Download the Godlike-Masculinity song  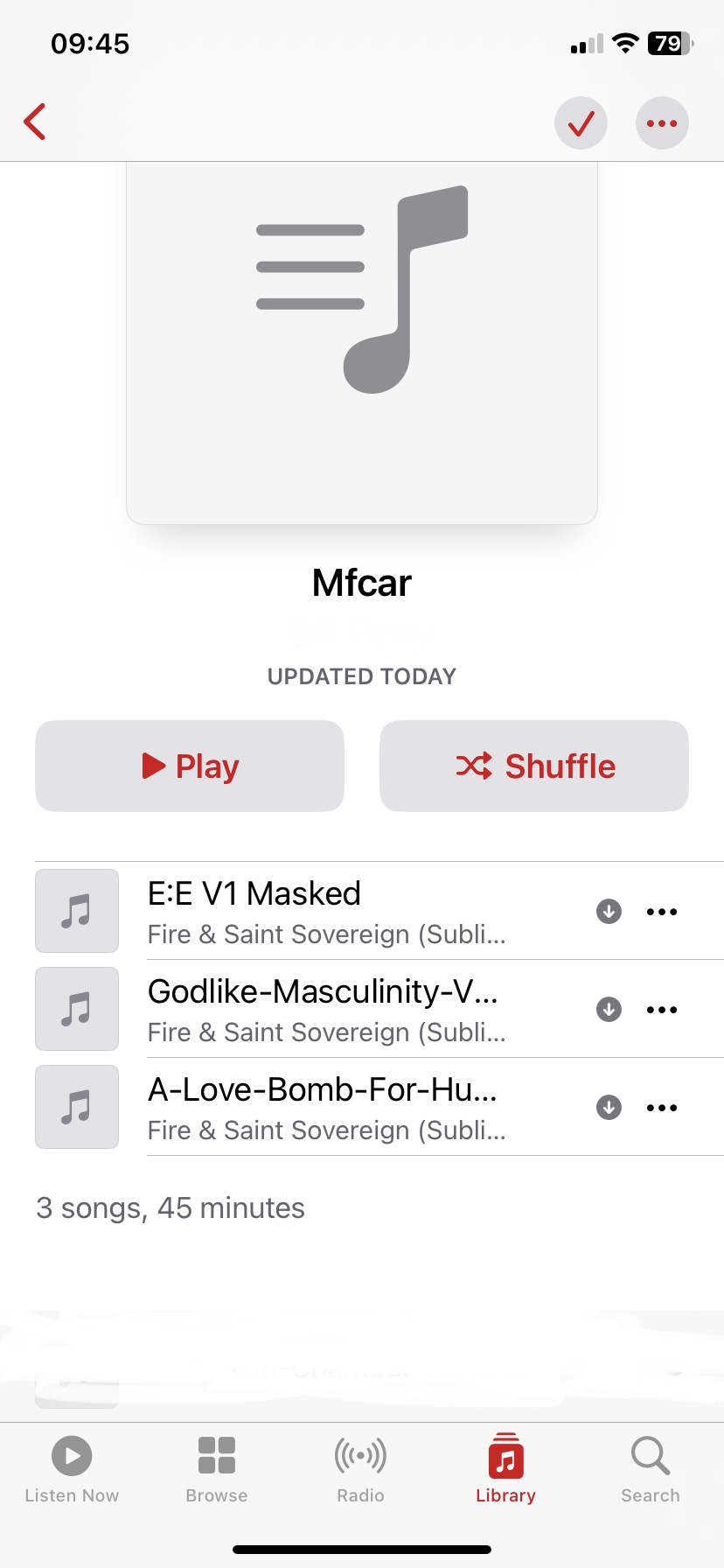pos(609,1010)
